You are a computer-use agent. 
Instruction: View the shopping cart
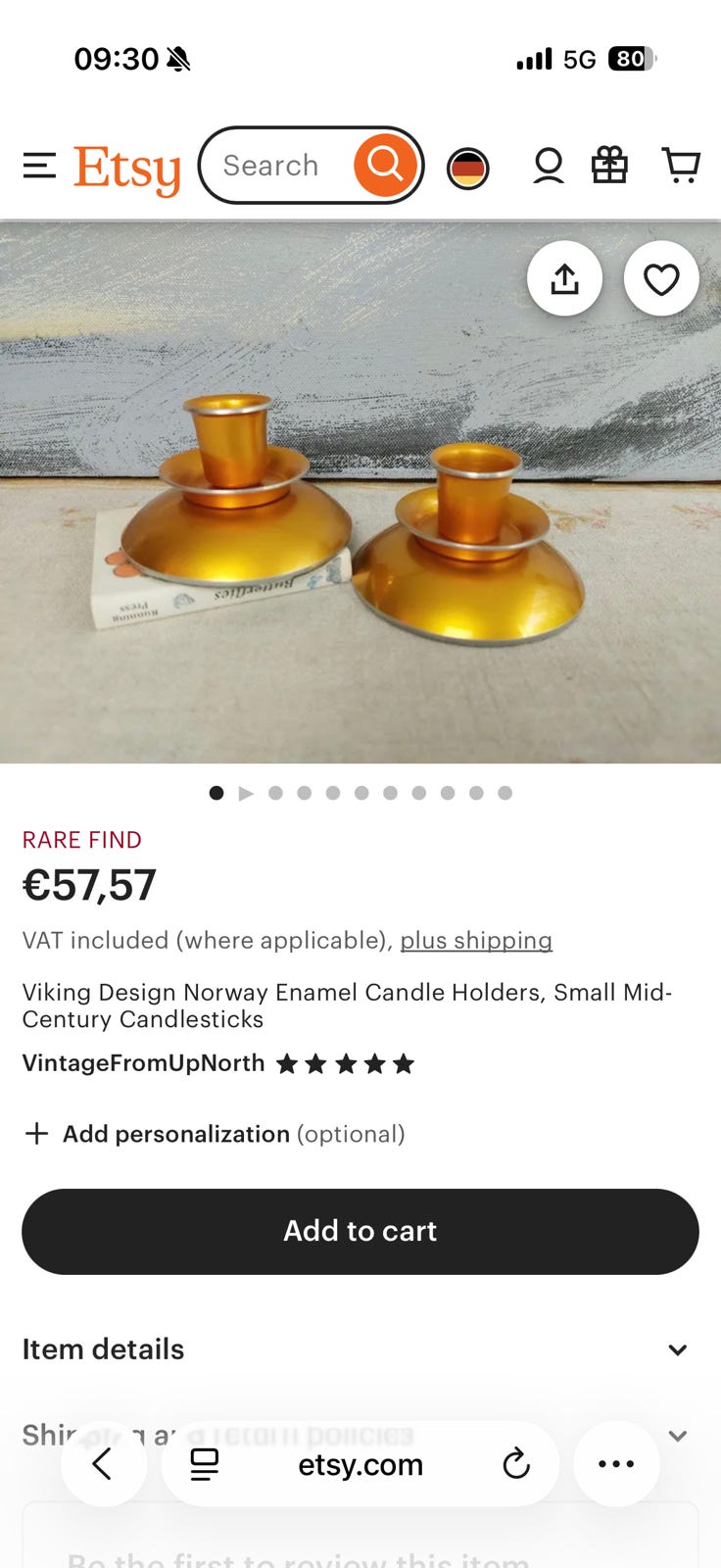tap(681, 166)
